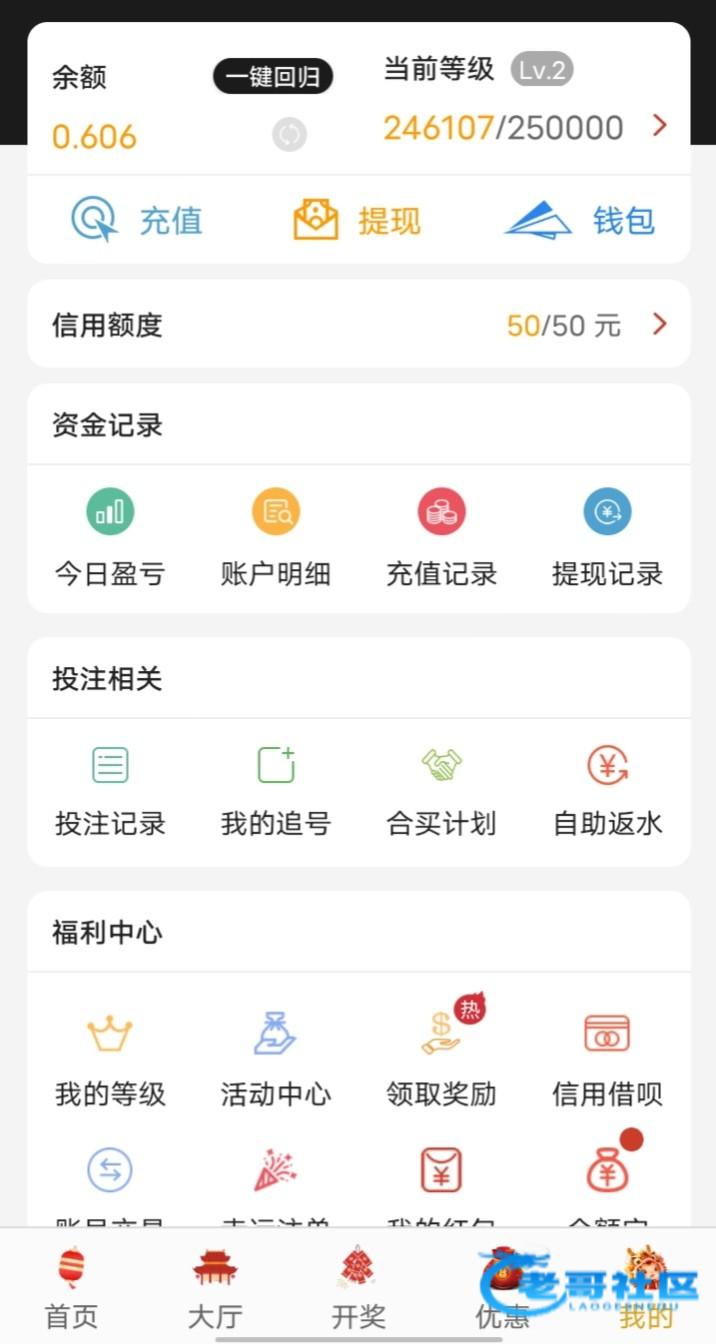Open 自助返水
Image resolution: width=716 pixels, height=1344 pixels.
pos(607,792)
